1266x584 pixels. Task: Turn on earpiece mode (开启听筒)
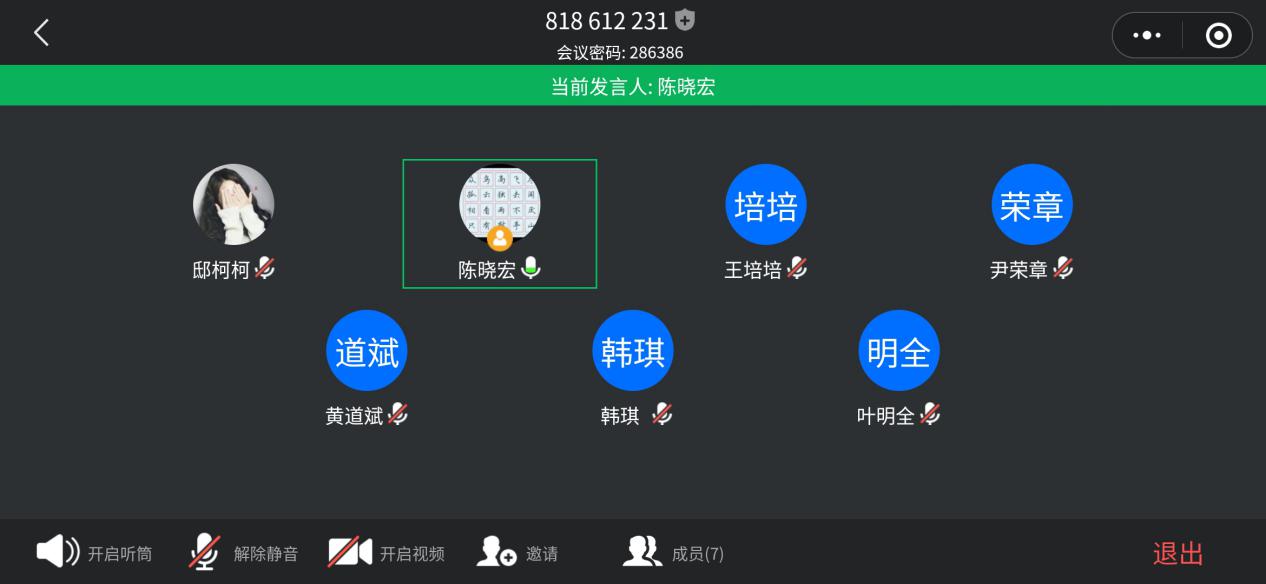tap(94, 552)
